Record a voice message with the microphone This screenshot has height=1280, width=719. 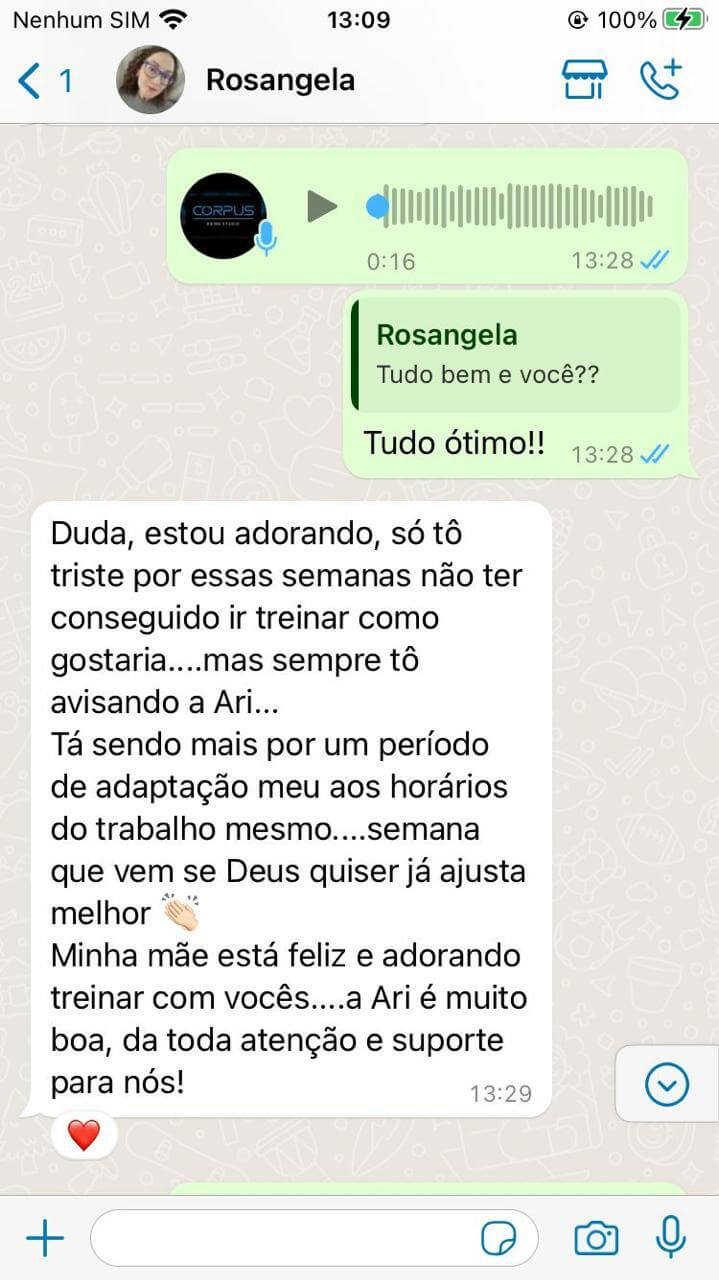coord(670,1237)
